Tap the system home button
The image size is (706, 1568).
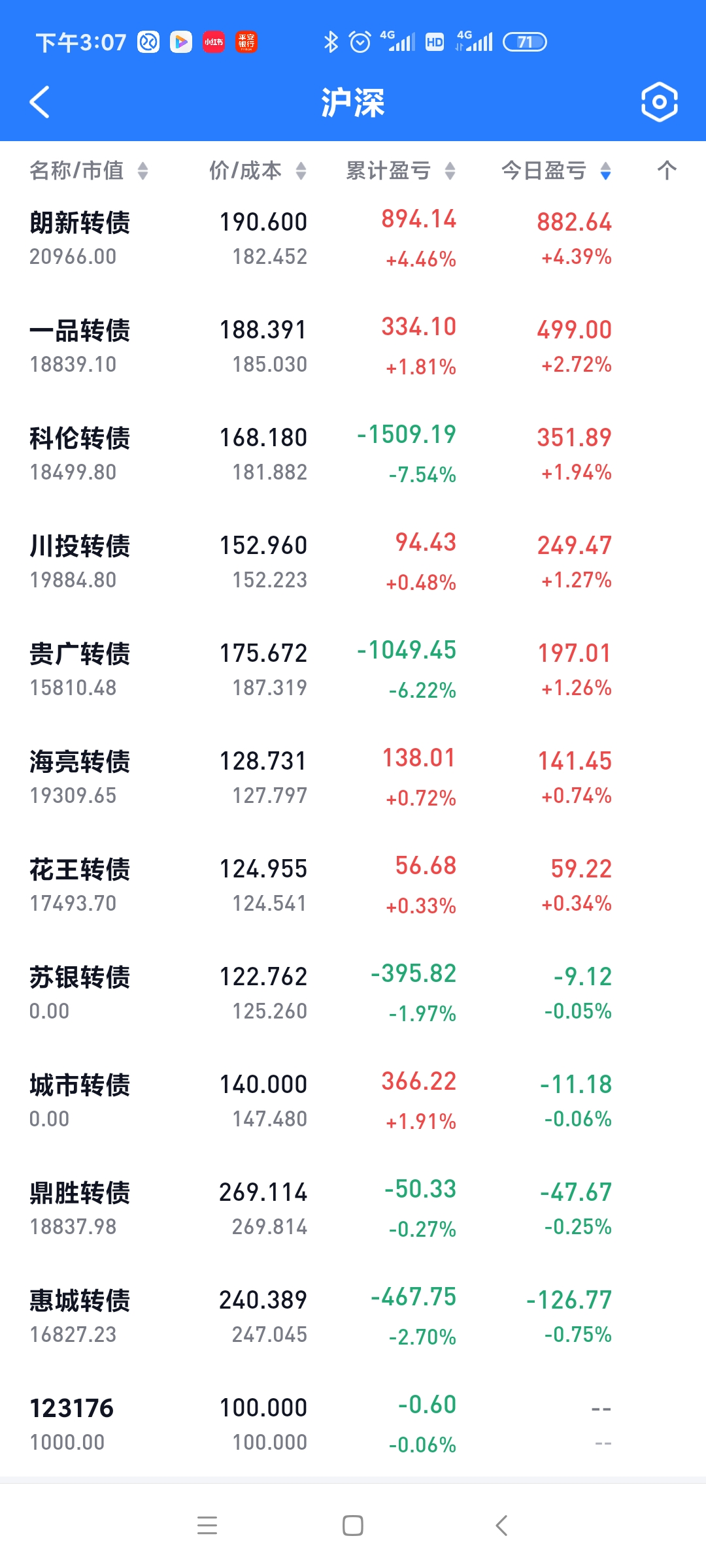click(x=353, y=1526)
